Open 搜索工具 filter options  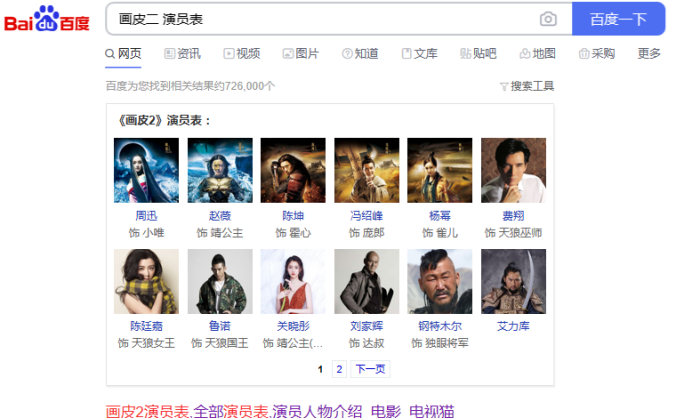pyautogui.click(x=526, y=86)
